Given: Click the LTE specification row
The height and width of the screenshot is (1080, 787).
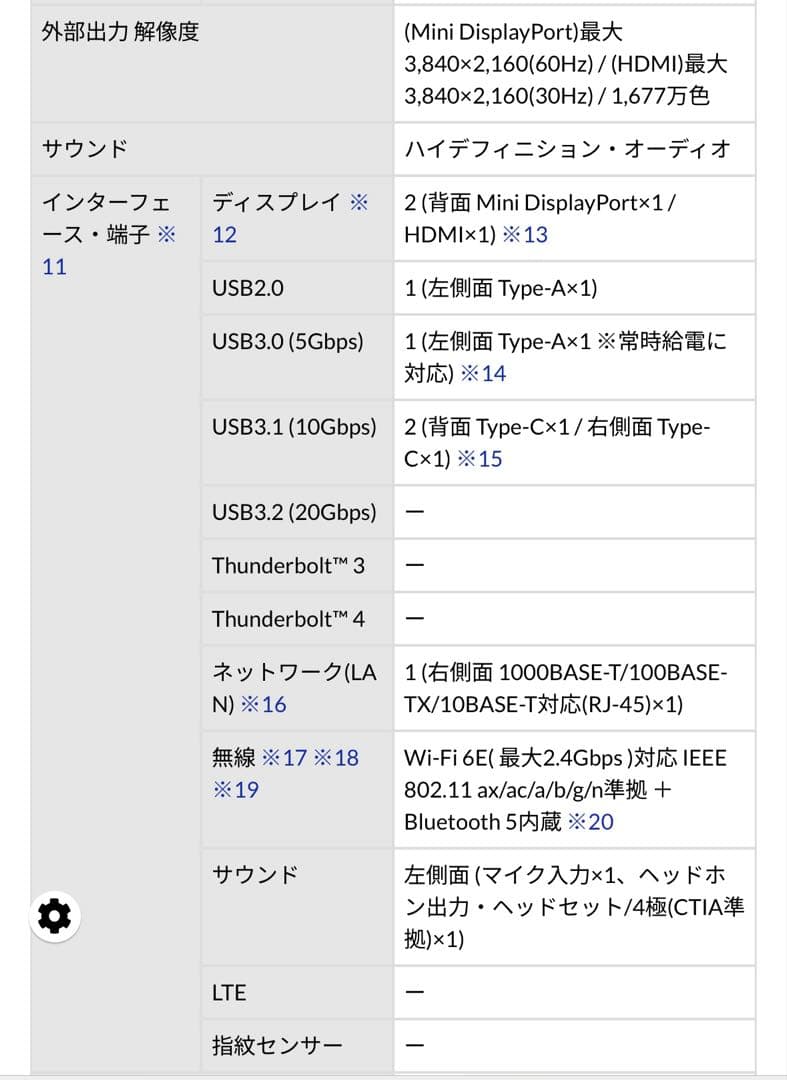Looking at the screenshot, I should [230, 991].
